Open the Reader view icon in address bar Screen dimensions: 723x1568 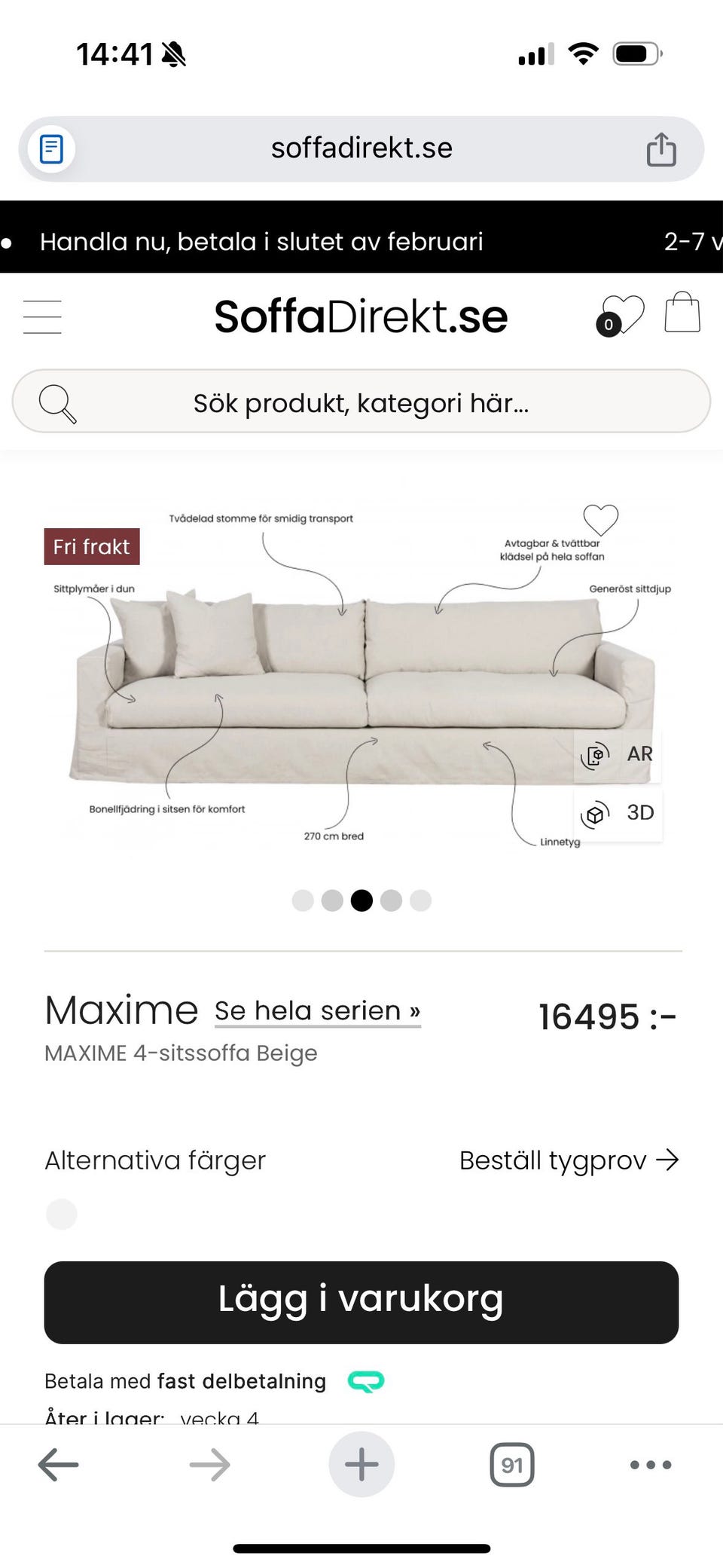coord(50,148)
